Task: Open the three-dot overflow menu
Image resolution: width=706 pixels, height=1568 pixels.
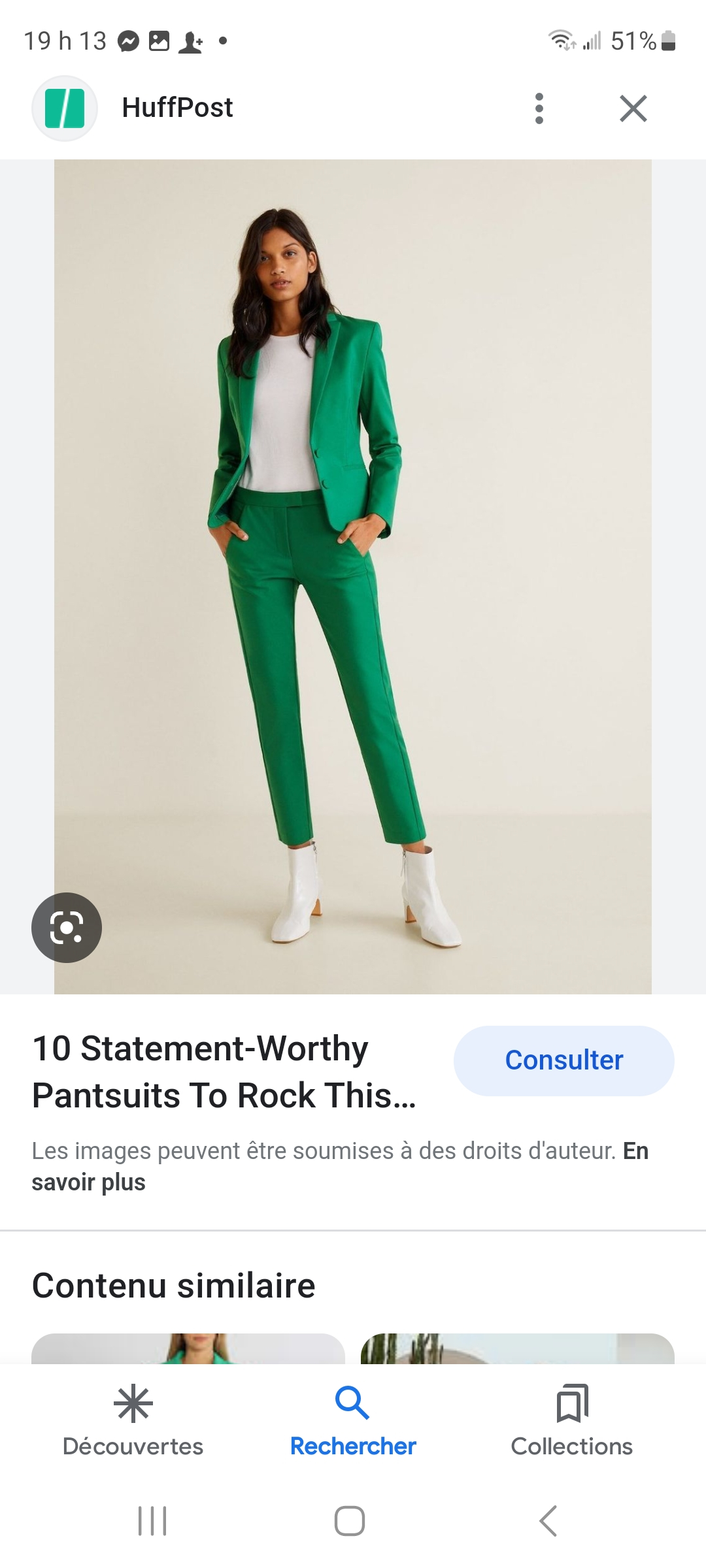Action: pyautogui.click(x=539, y=108)
